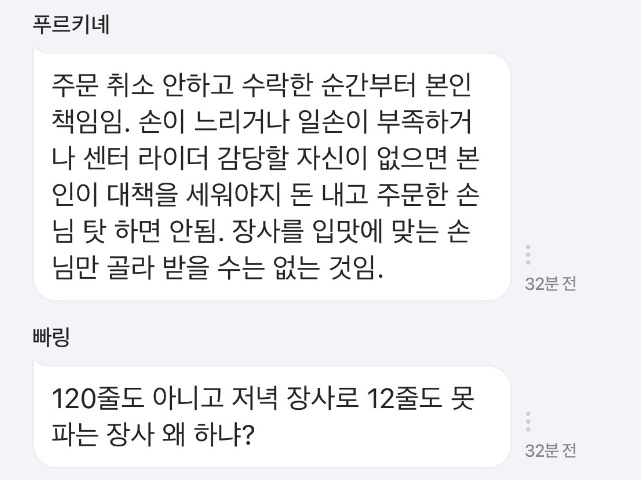
Task: Open more options for 푸르키네's comment
Action: [x=529, y=255]
